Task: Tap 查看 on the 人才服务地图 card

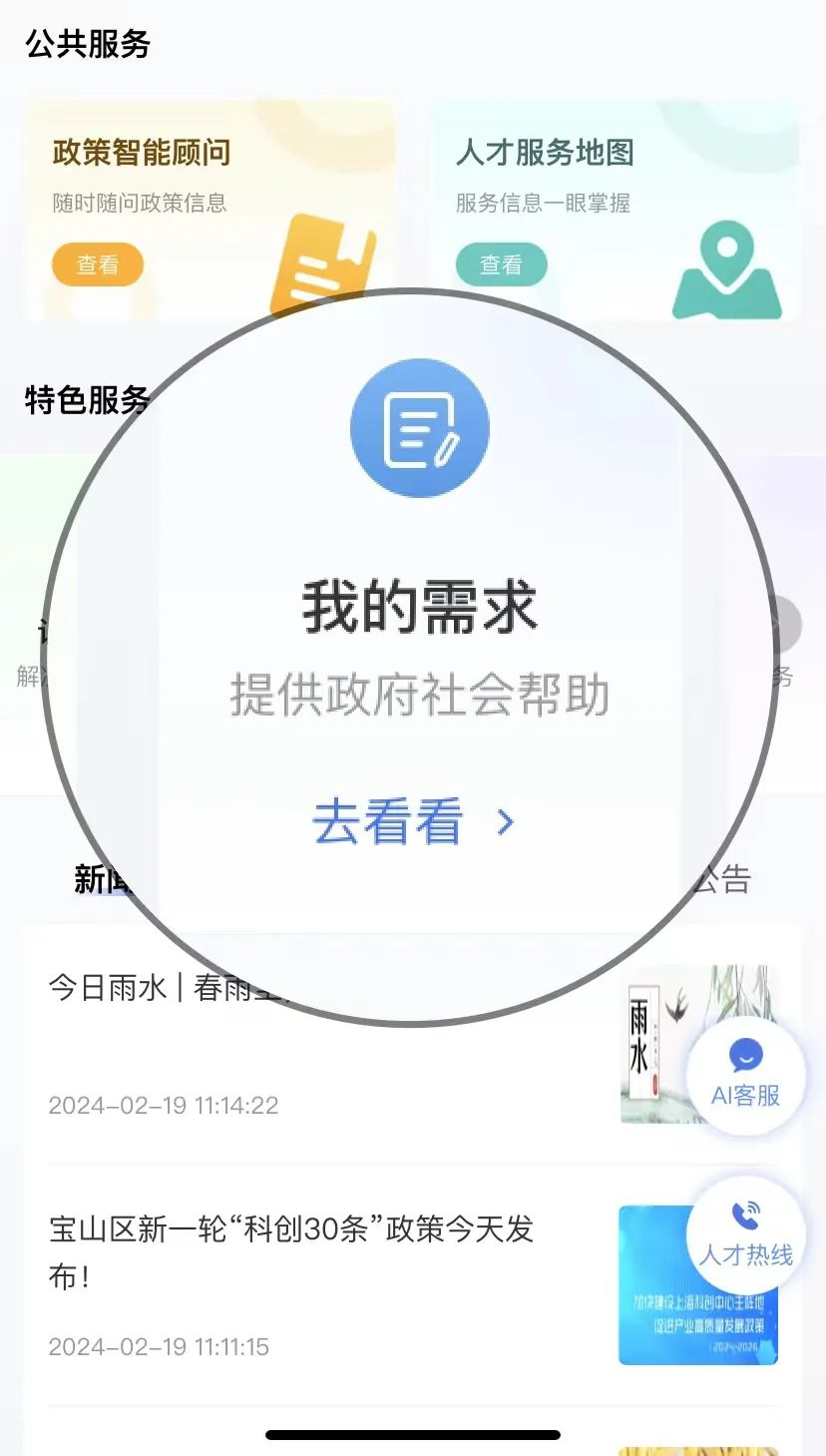Action: pos(501,264)
